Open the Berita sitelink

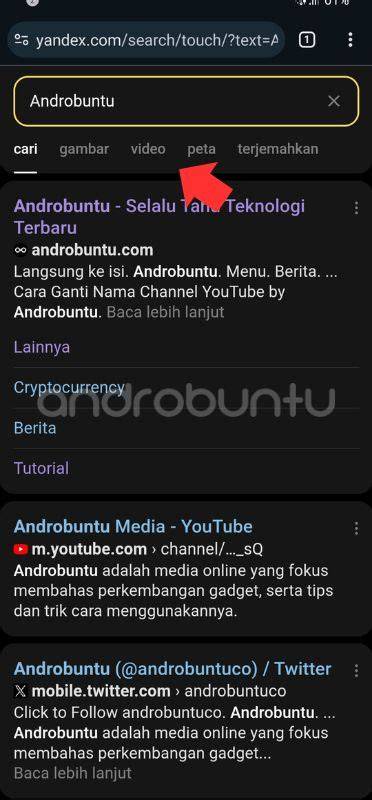click(35, 428)
